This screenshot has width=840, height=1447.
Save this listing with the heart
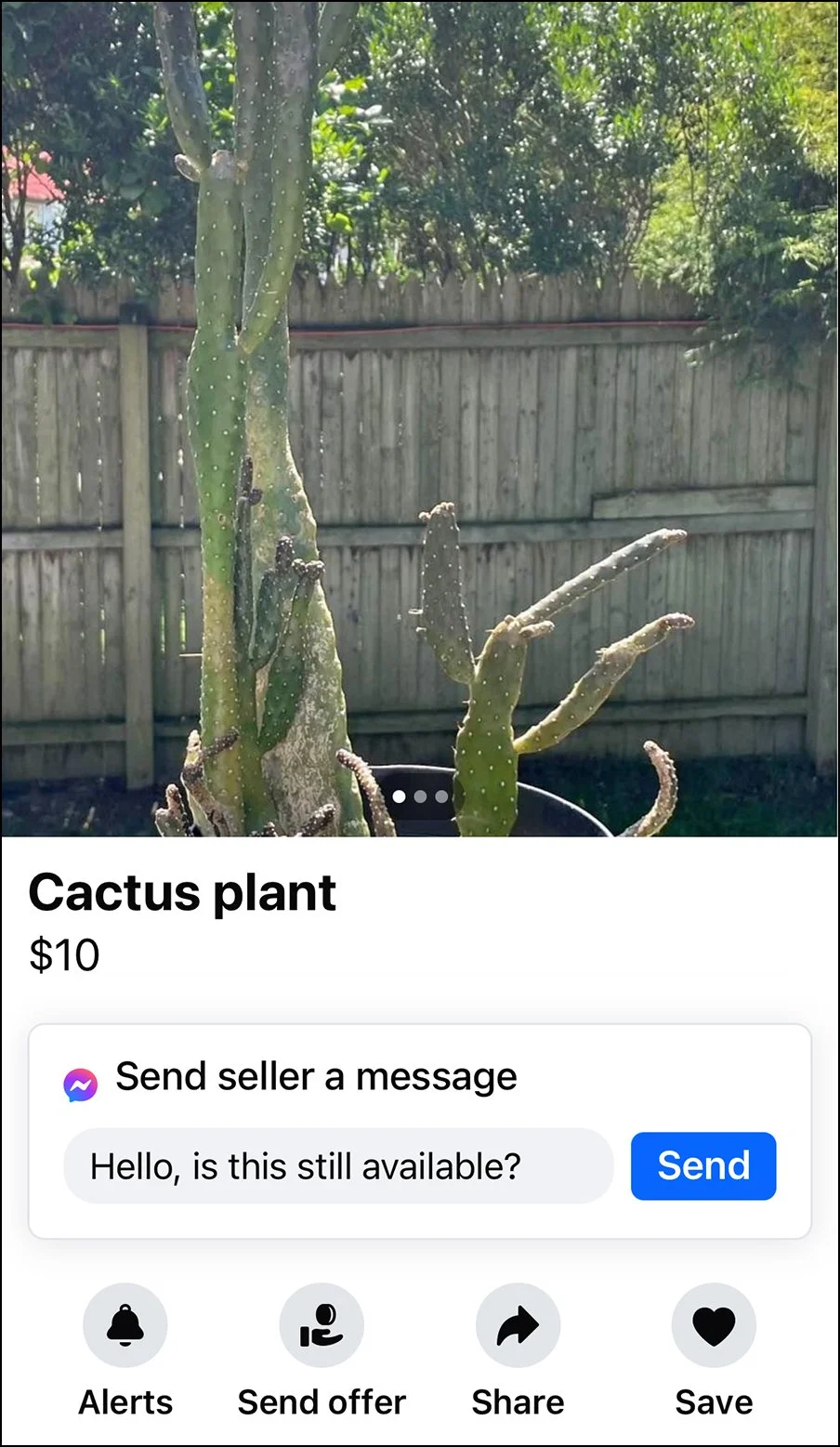714,1325
